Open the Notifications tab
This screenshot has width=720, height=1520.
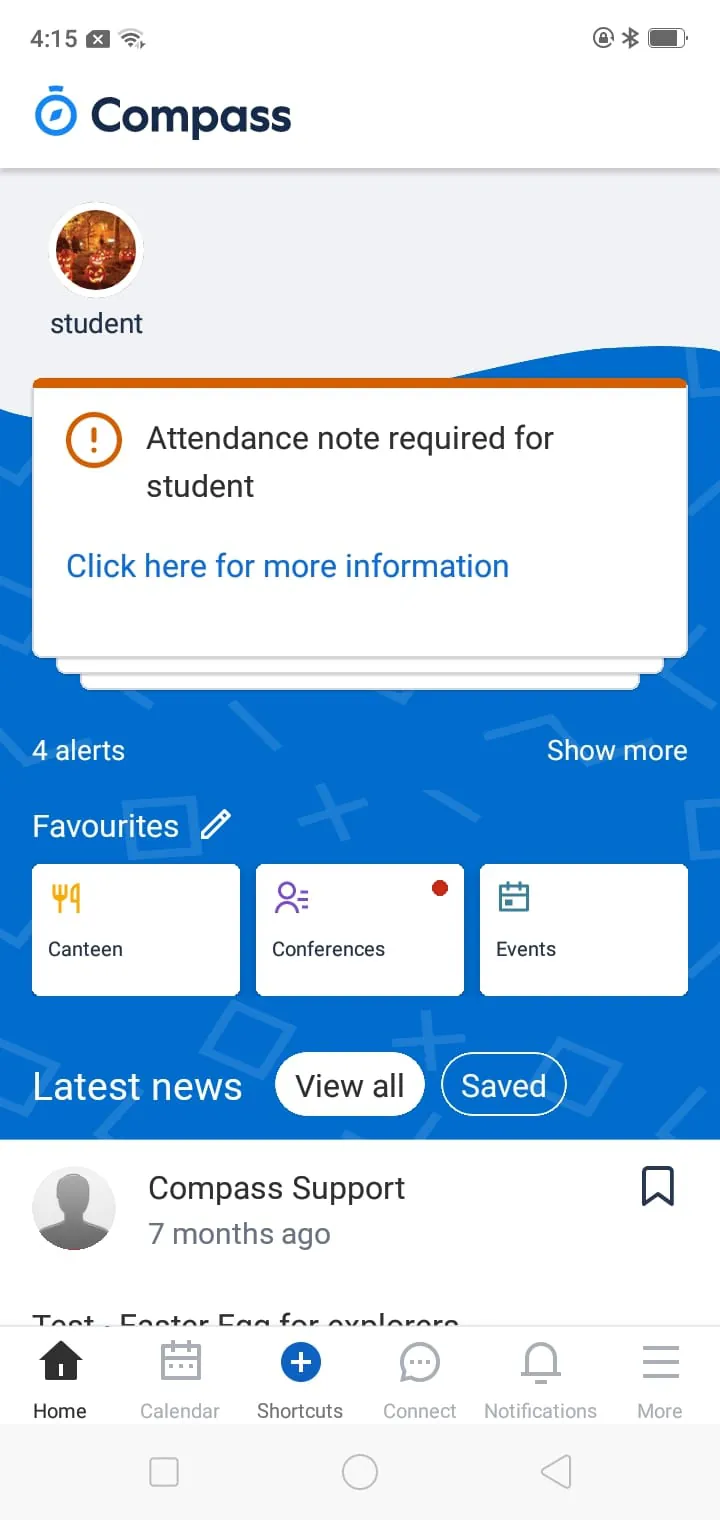[540, 1380]
